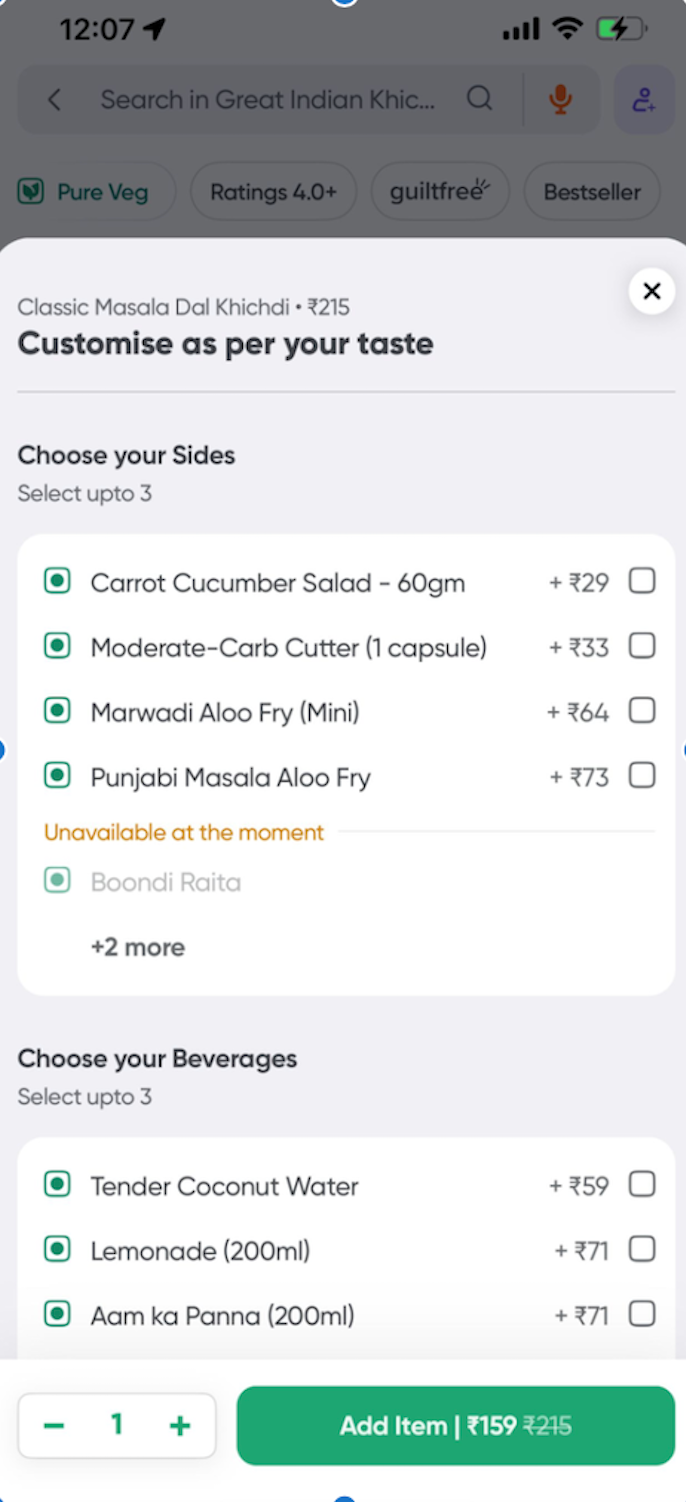This screenshot has width=686, height=1502.
Task: Select Tender Coconut Water beverage
Action: point(642,1185)
